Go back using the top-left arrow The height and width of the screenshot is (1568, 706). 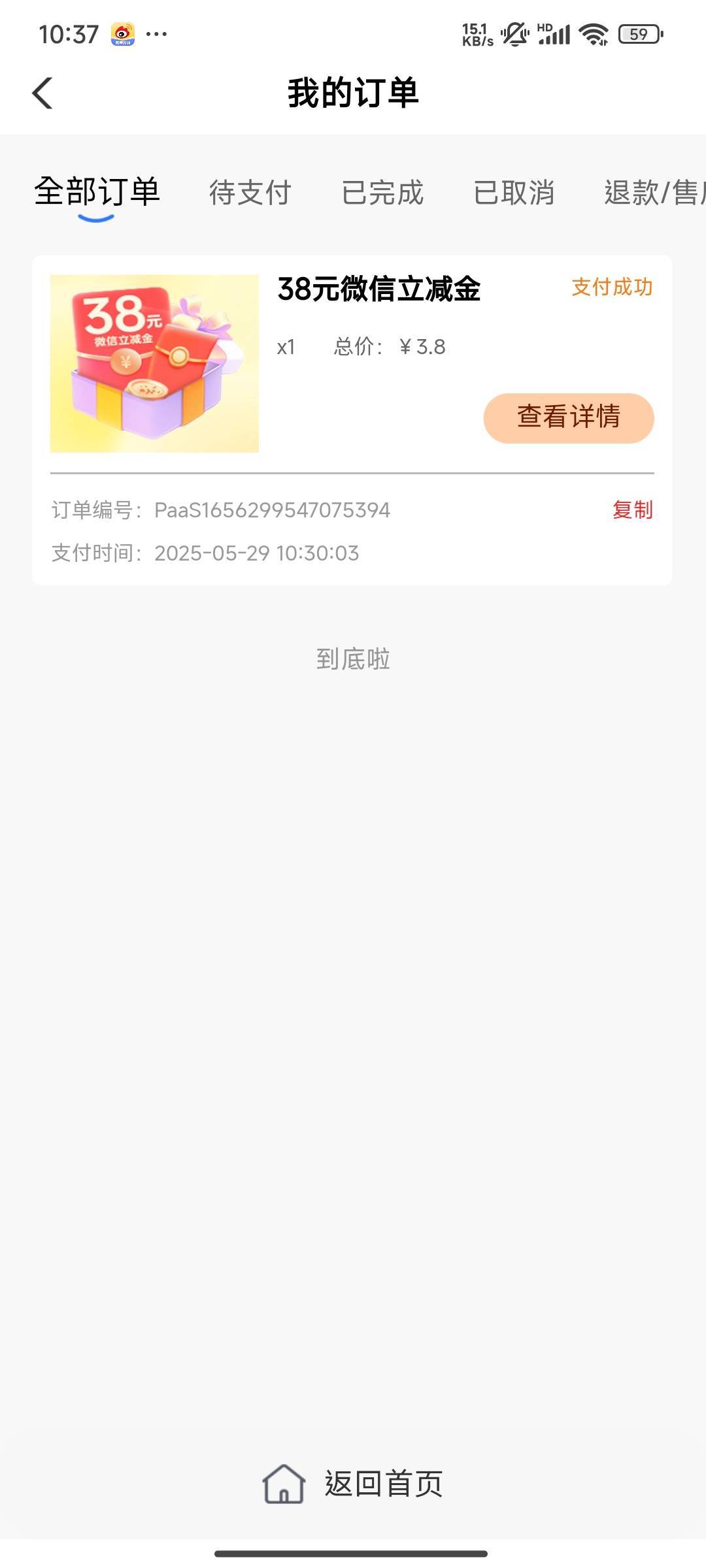point(42,93)
